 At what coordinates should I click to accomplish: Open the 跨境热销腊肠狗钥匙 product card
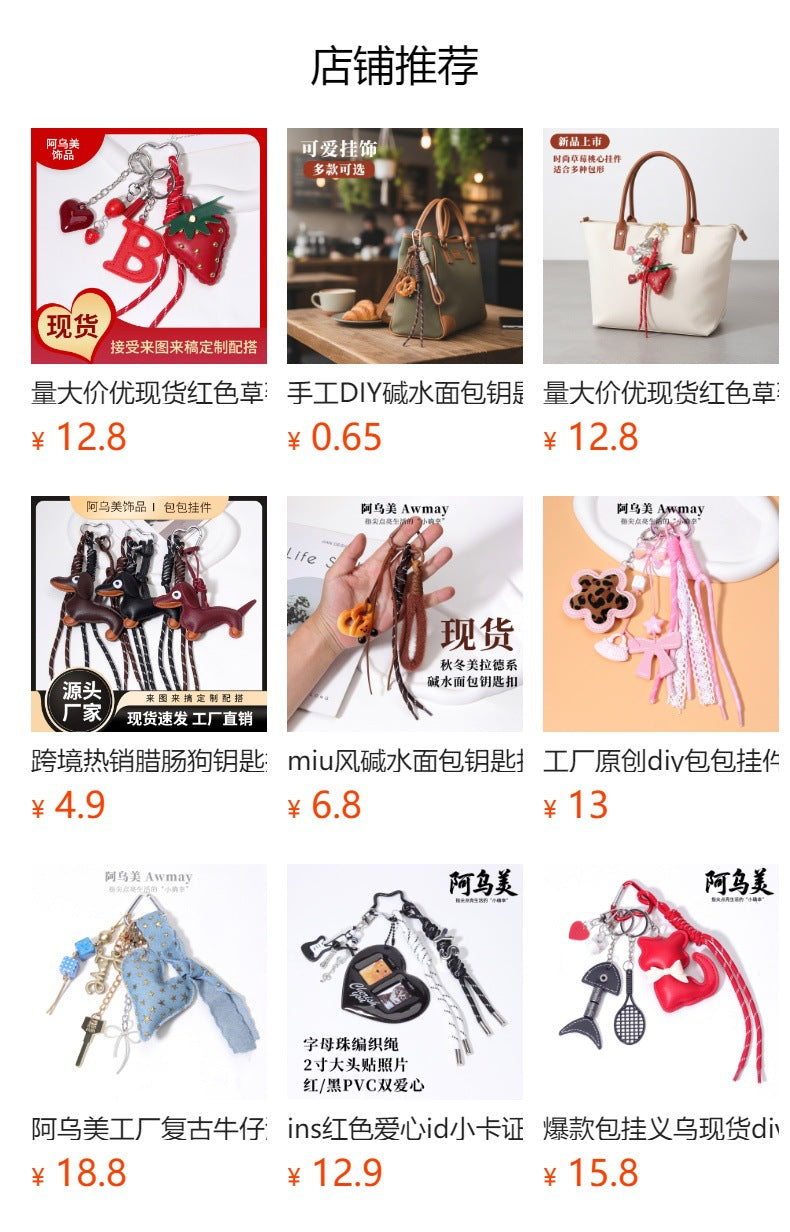pos(148,614)
